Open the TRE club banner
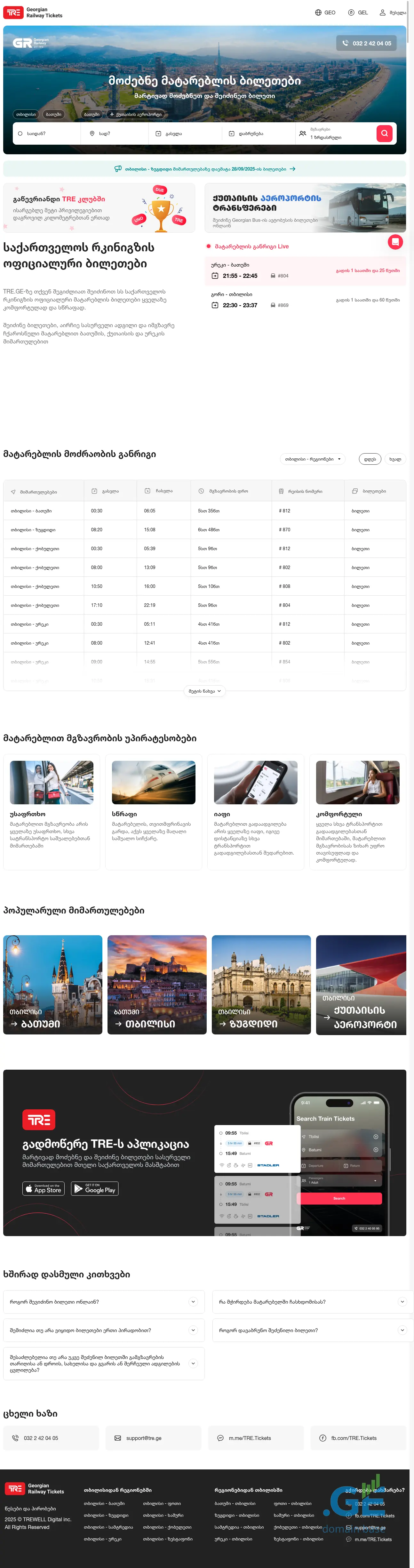This screenshot has height=1568, width=414. (x=99, y=208)
